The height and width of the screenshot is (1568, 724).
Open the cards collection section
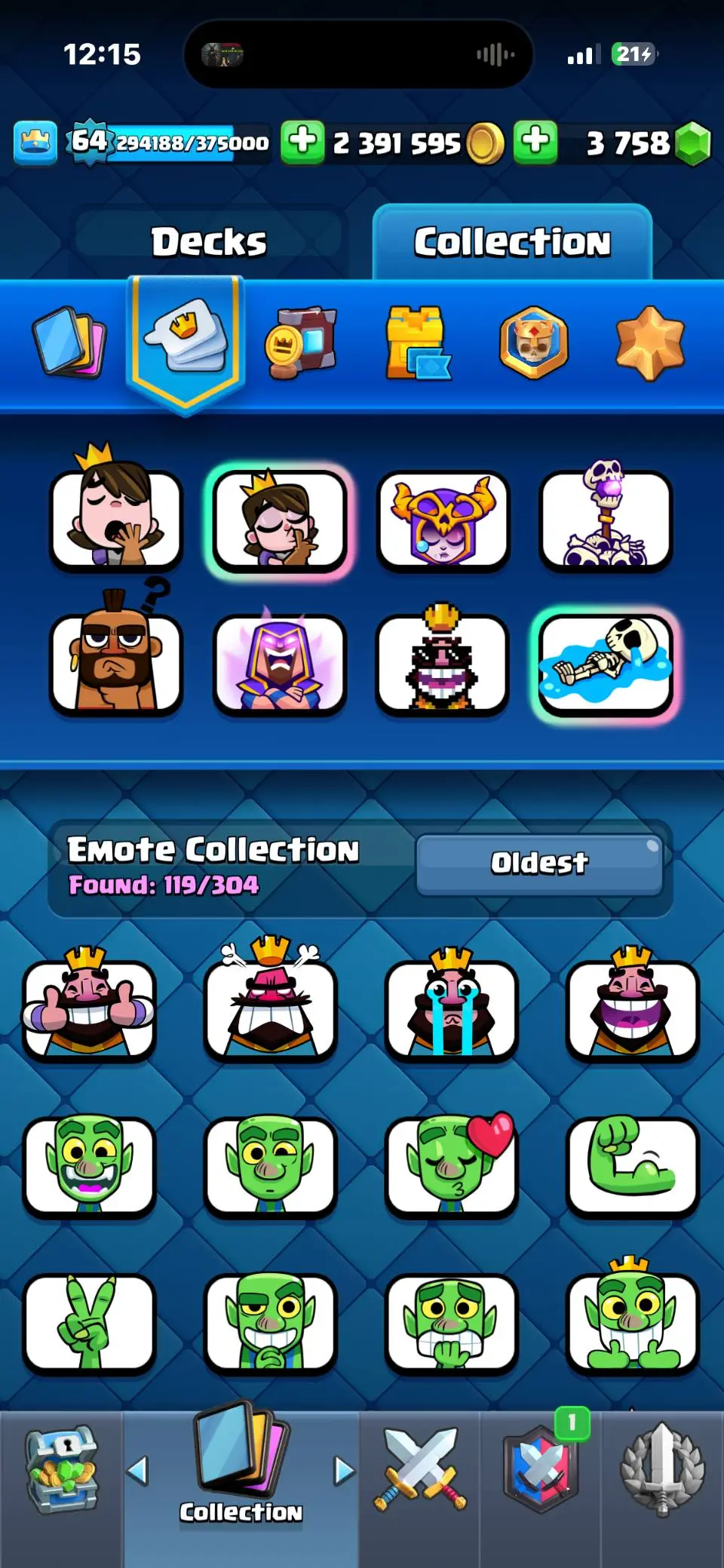click(x=69, y=342)
